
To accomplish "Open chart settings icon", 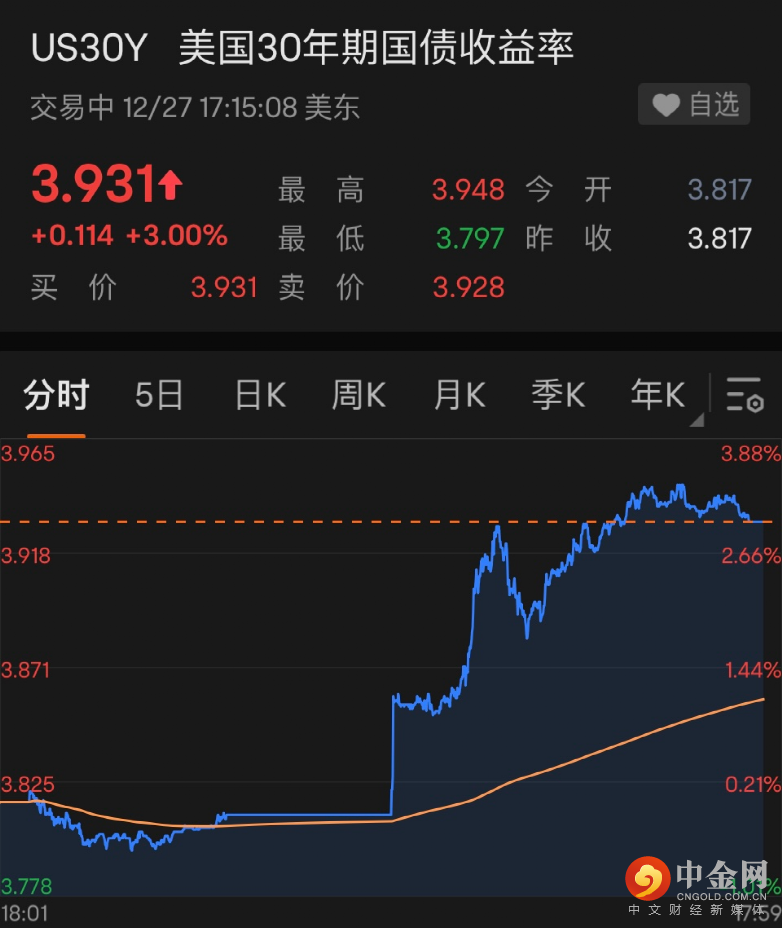I will [745, 396].
